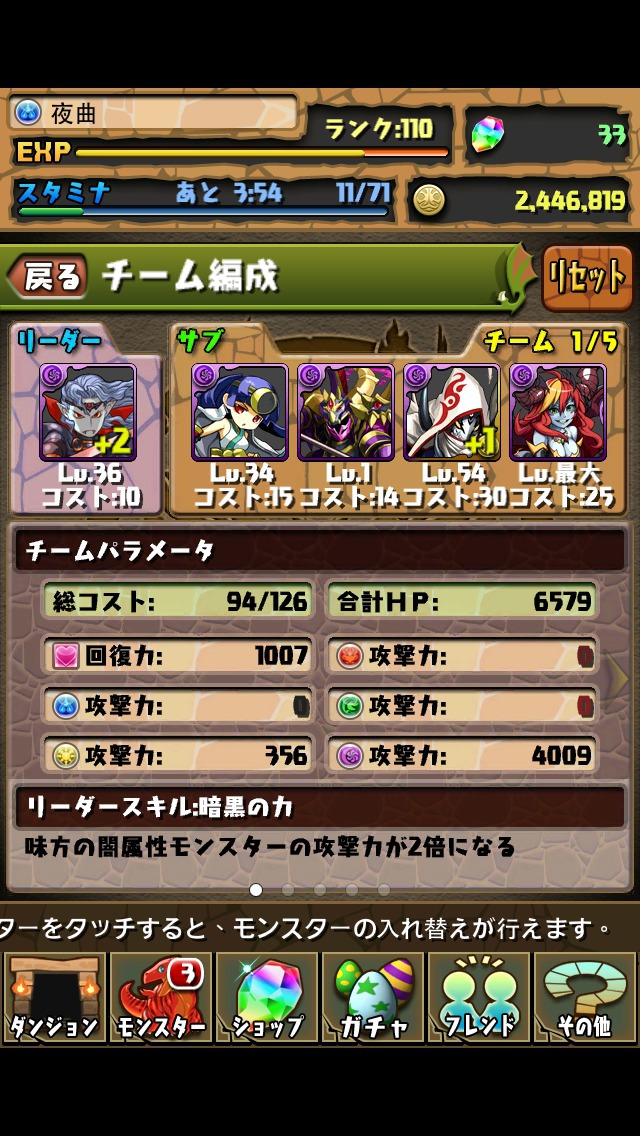Open the ダンジョン dungeon tab

pos(54,996)
